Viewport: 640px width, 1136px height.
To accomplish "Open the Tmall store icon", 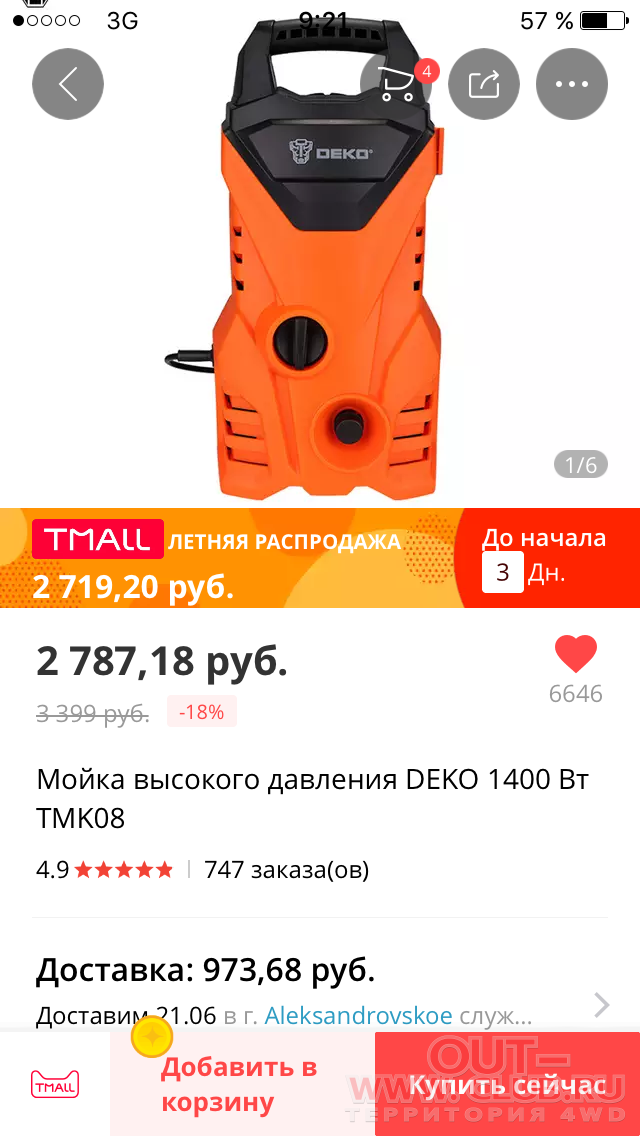I will point(55,1084).
